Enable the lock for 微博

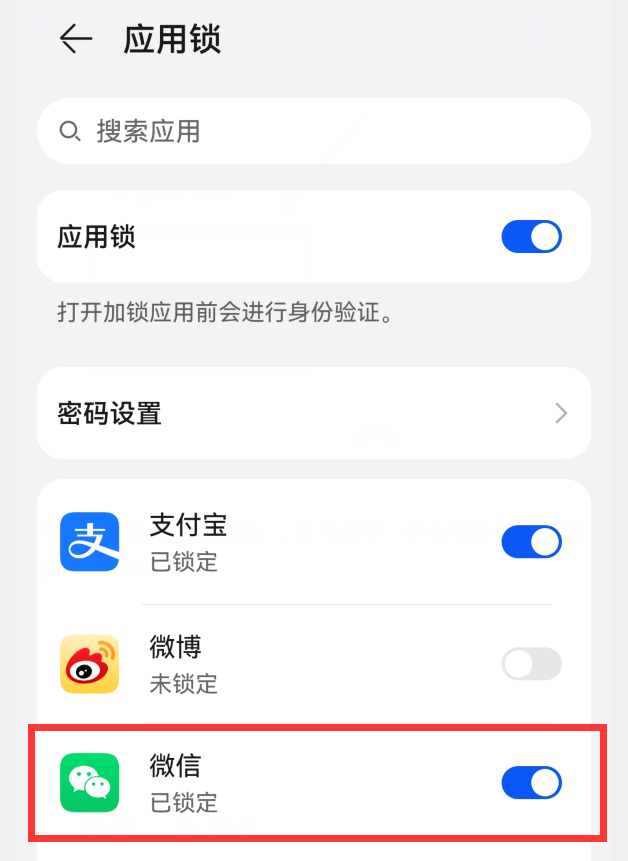[x=531, y=663]
